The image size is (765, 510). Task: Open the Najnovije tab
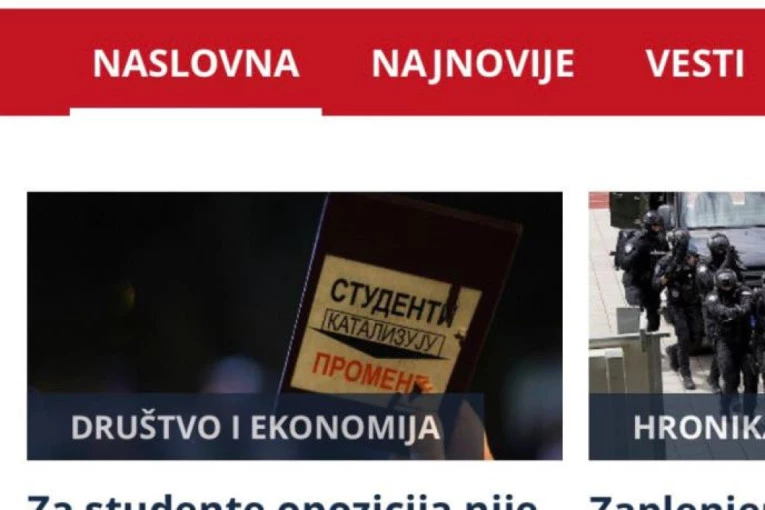473,64
